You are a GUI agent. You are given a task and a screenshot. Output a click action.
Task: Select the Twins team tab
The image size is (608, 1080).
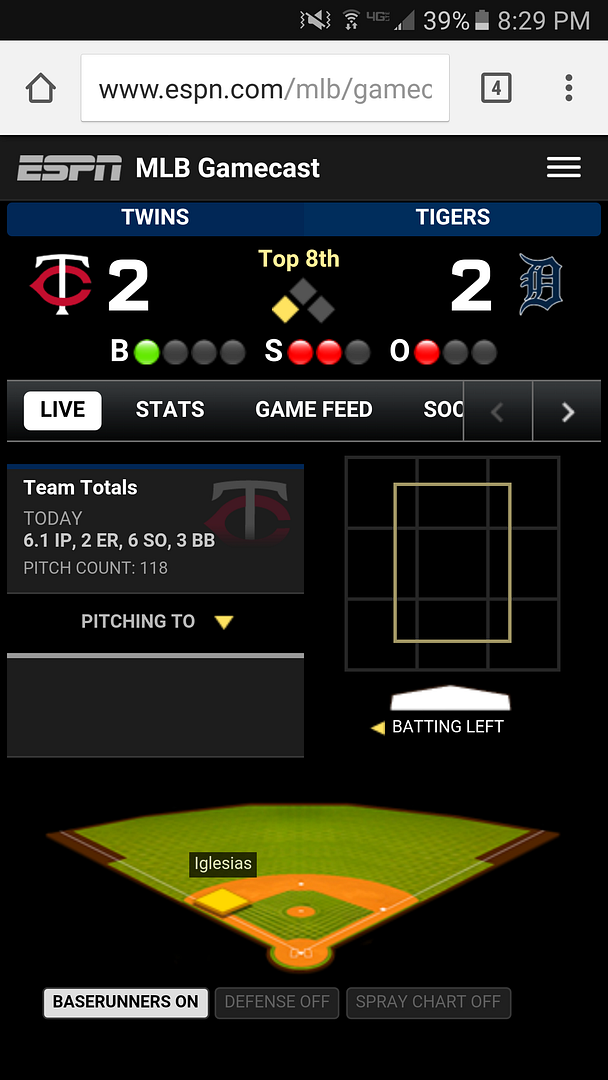[x=155, y=217]
